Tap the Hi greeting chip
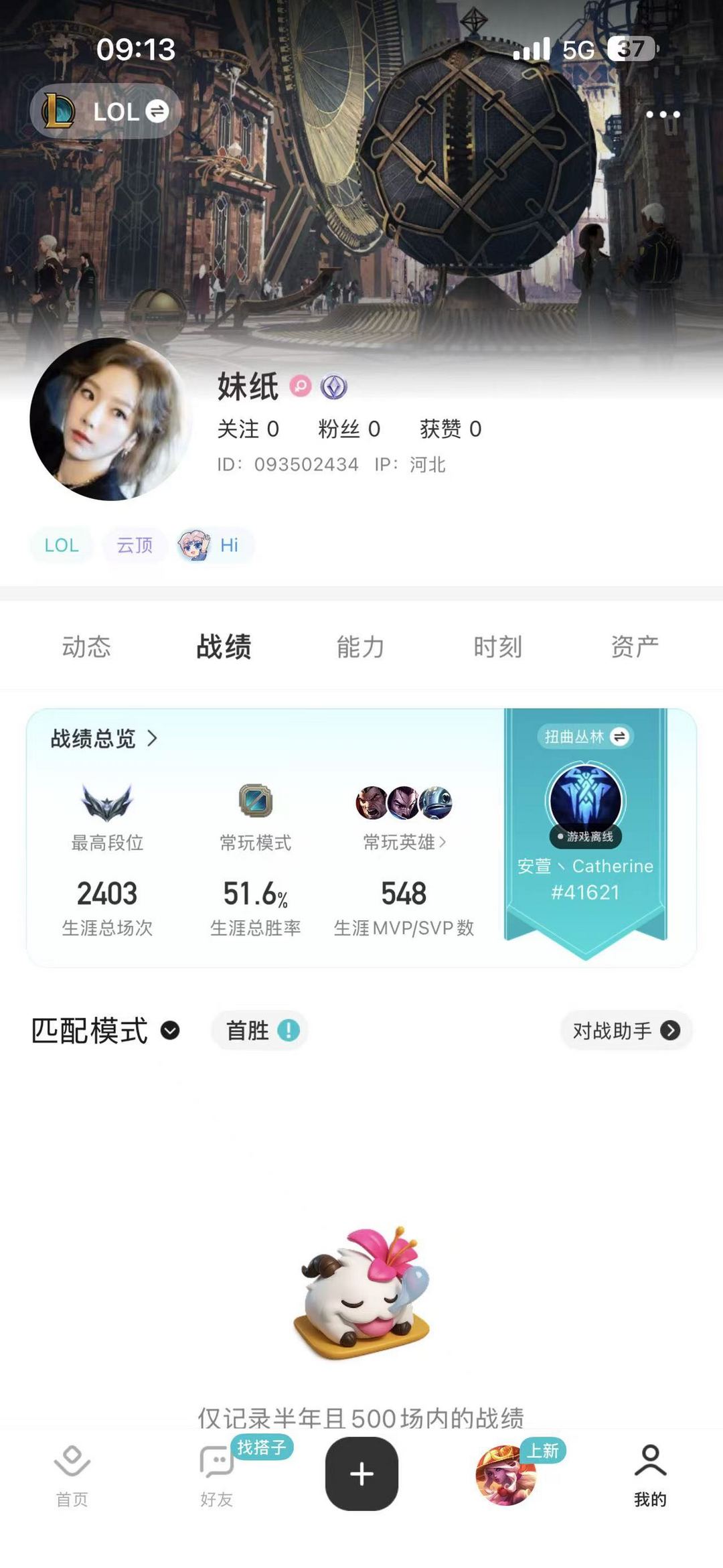Viewport: 723px width, 1568px height. tap(214, 545)
